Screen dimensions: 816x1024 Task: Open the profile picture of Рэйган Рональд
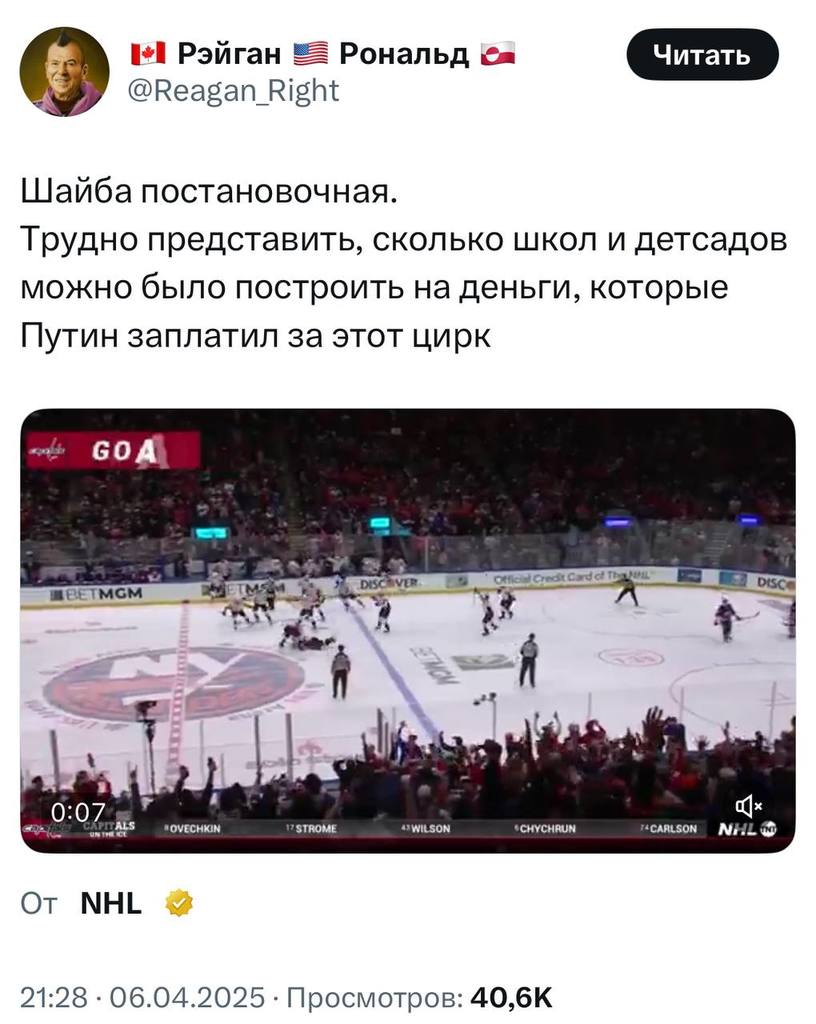tap(64, 72)
